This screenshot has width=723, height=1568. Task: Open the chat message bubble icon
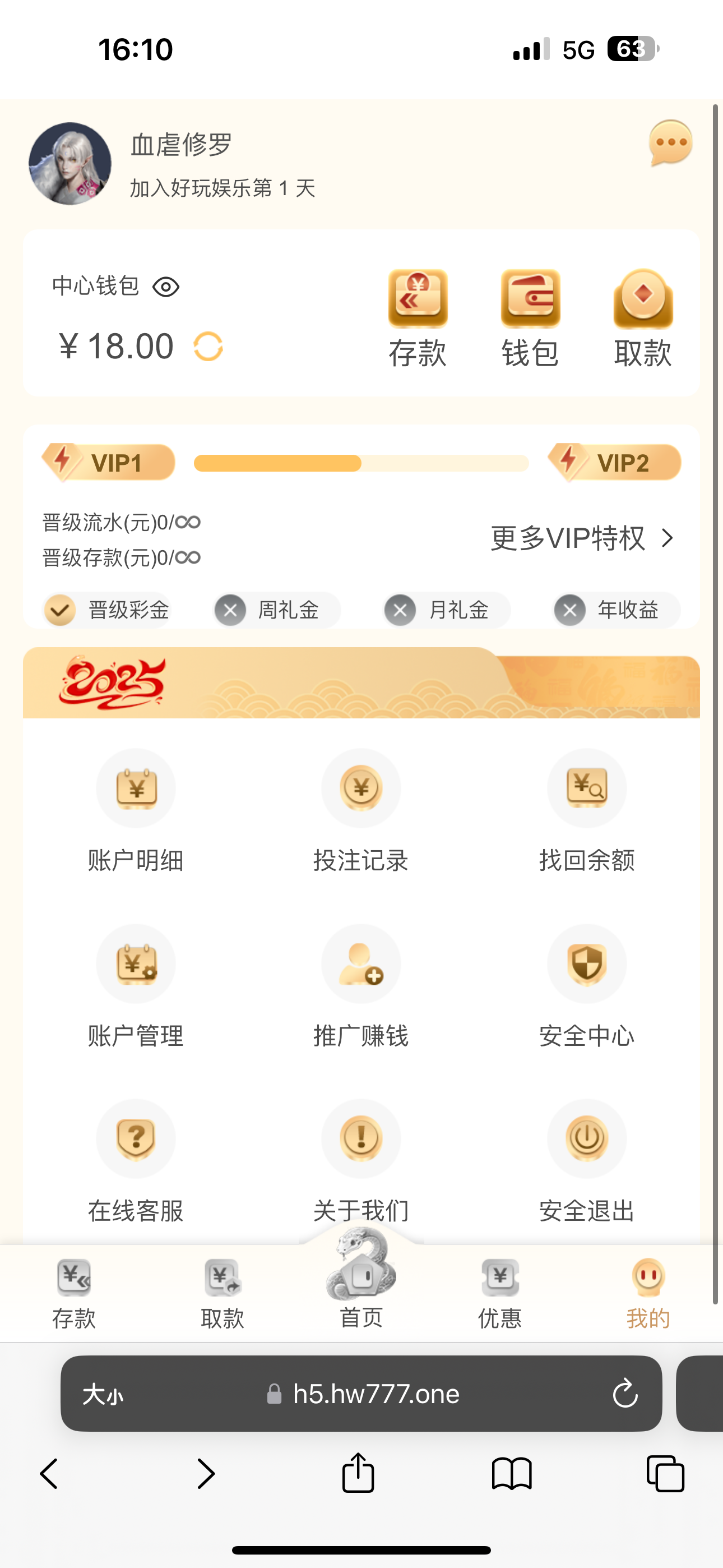[x=670, y=144]
